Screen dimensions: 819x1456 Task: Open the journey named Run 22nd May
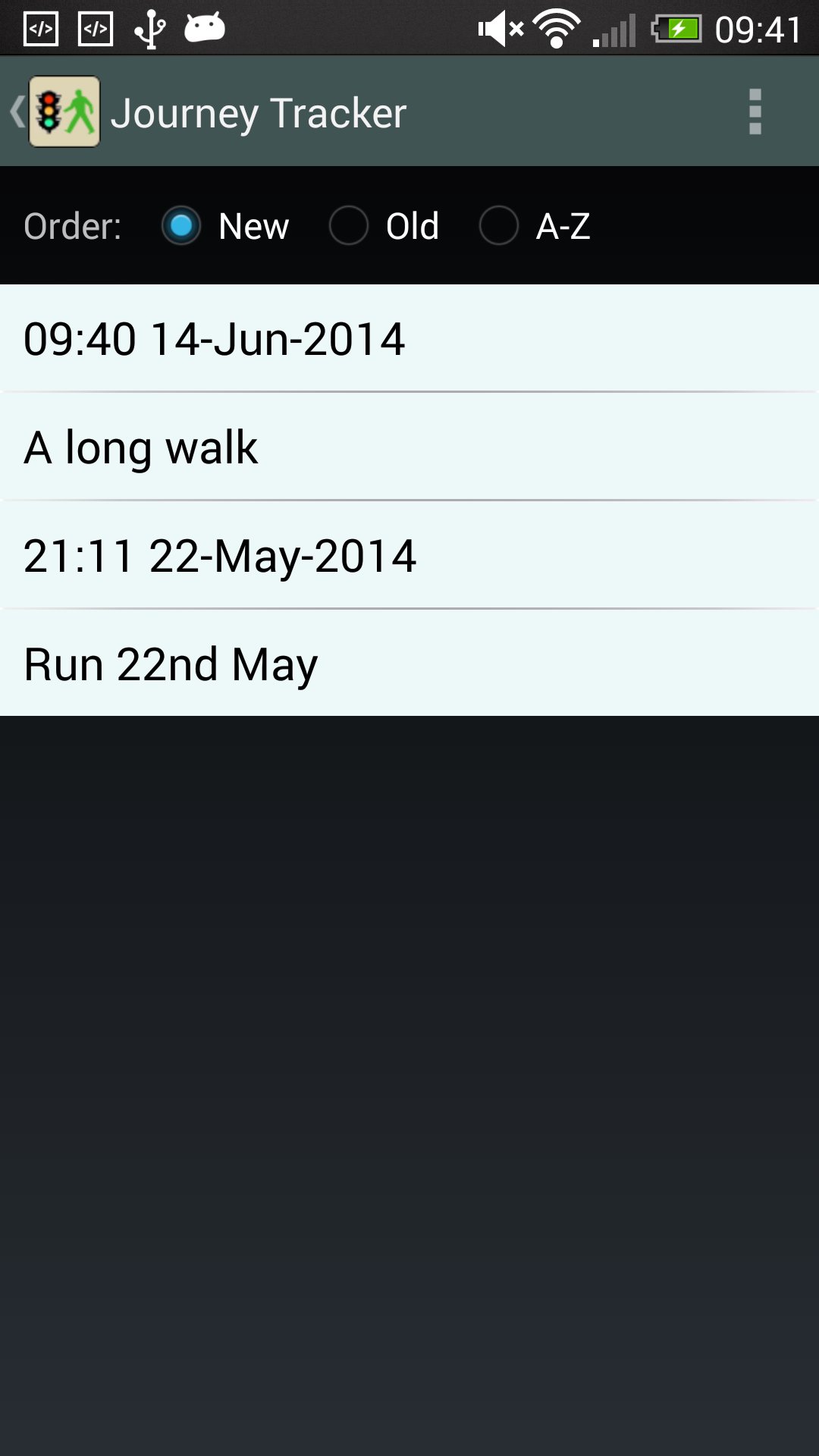409,664
